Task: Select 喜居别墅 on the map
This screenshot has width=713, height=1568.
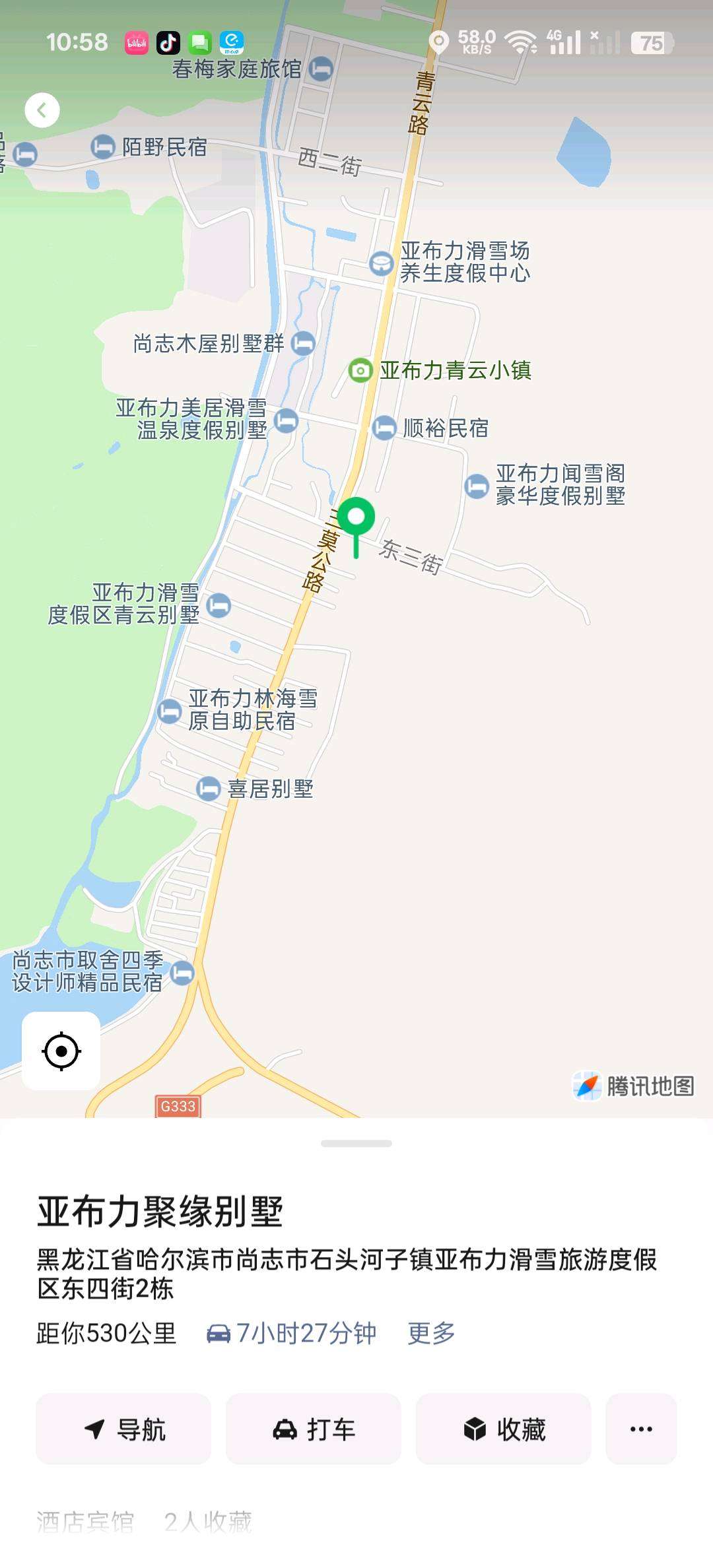Action: (x=209, y=788)
